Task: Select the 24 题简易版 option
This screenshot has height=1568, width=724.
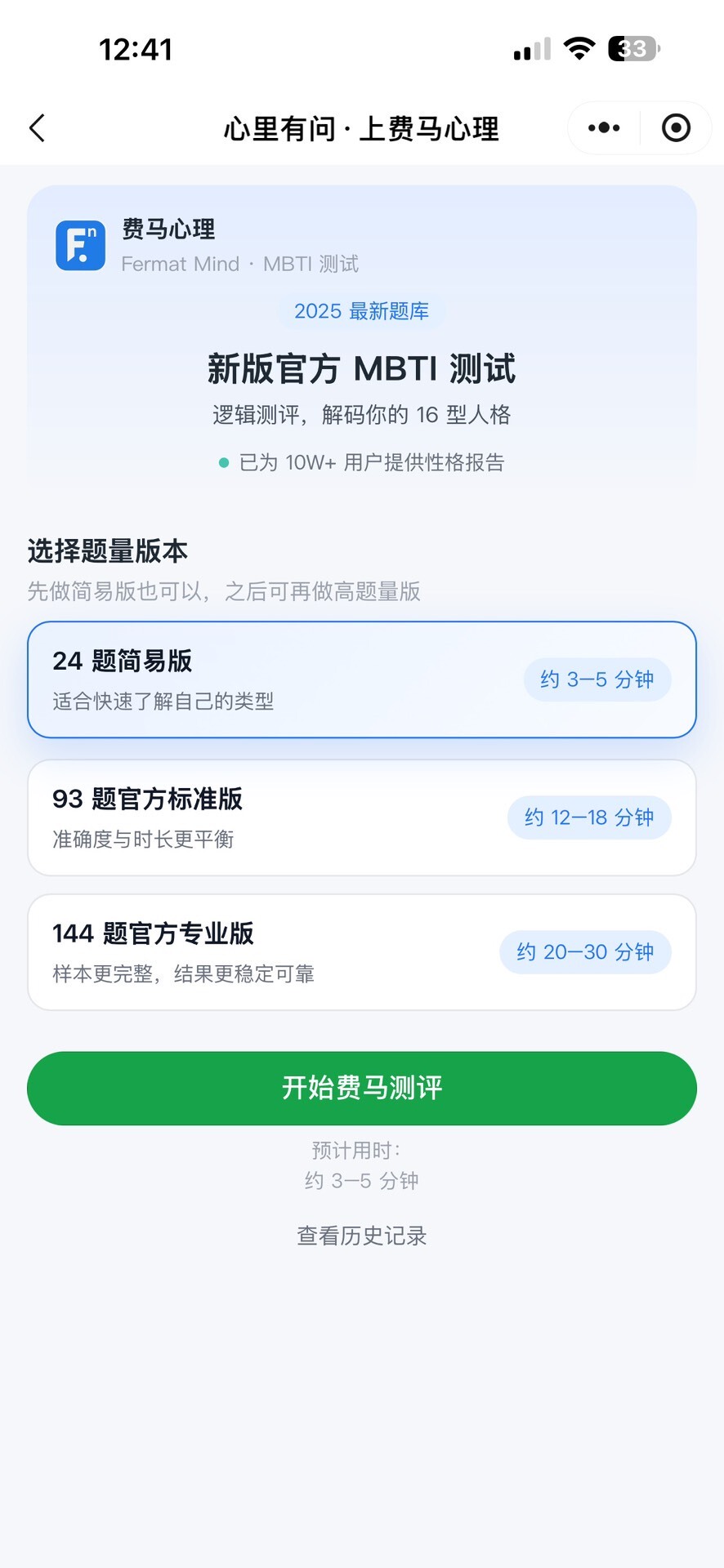Action: coord(361,679)
